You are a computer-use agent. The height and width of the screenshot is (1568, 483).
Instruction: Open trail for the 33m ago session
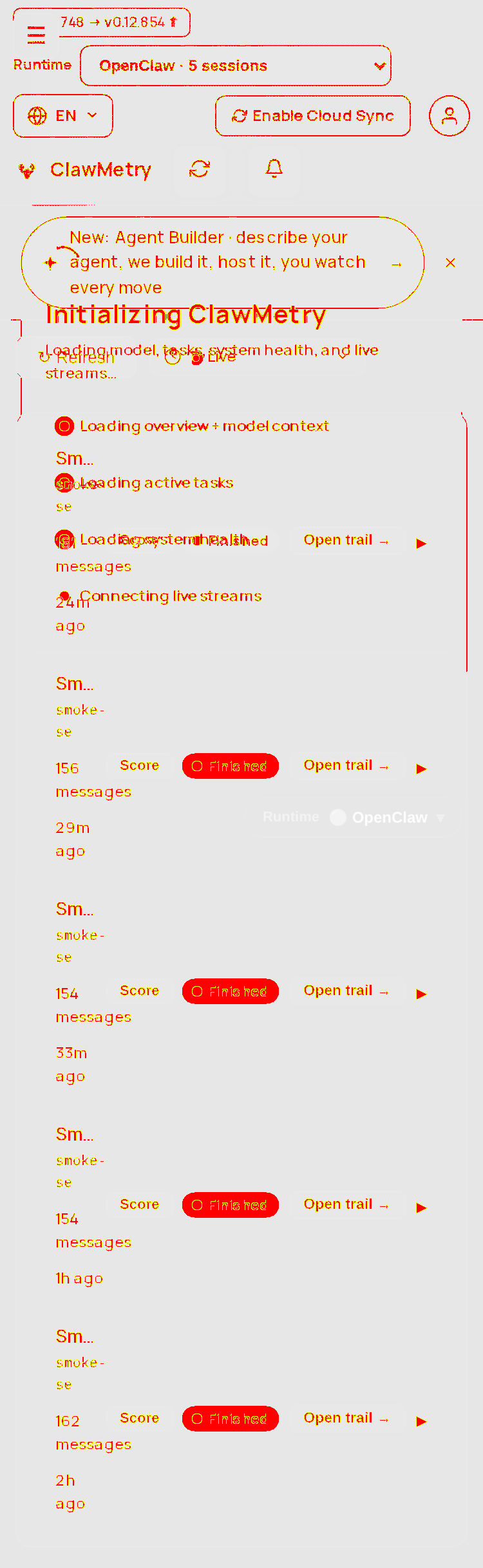coord(346,991)
